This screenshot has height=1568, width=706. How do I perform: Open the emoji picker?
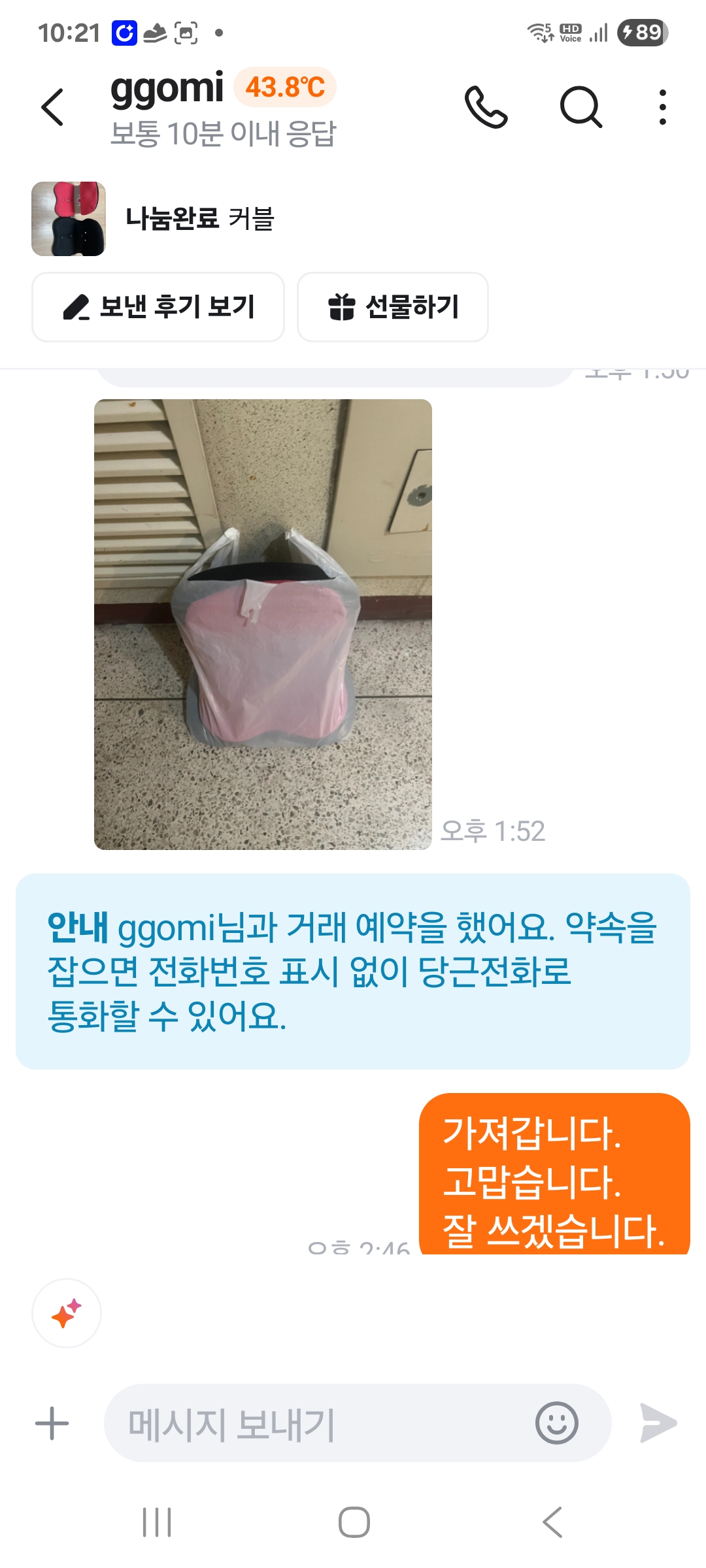556,1423
